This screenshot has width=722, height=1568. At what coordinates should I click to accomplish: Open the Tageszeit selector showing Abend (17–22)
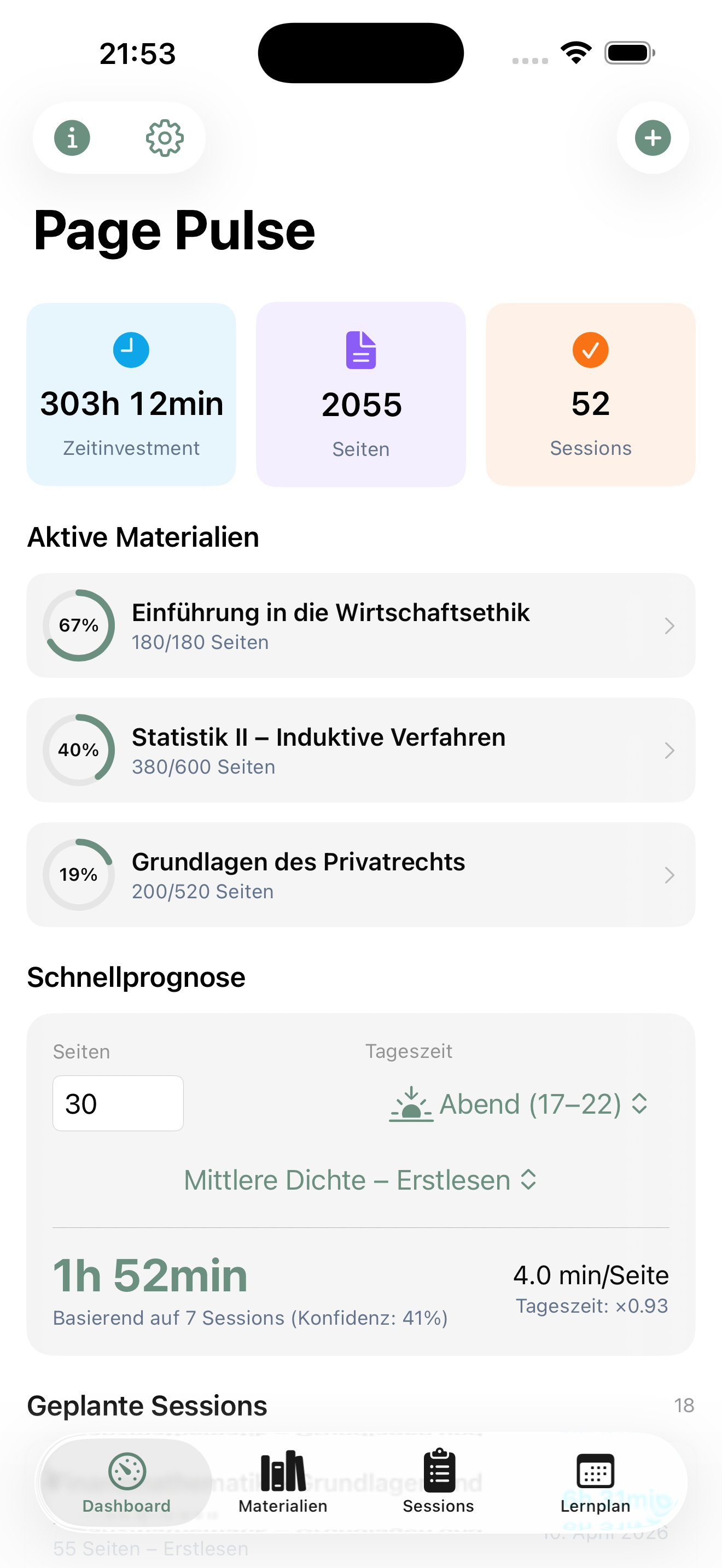coord(517,1104)
